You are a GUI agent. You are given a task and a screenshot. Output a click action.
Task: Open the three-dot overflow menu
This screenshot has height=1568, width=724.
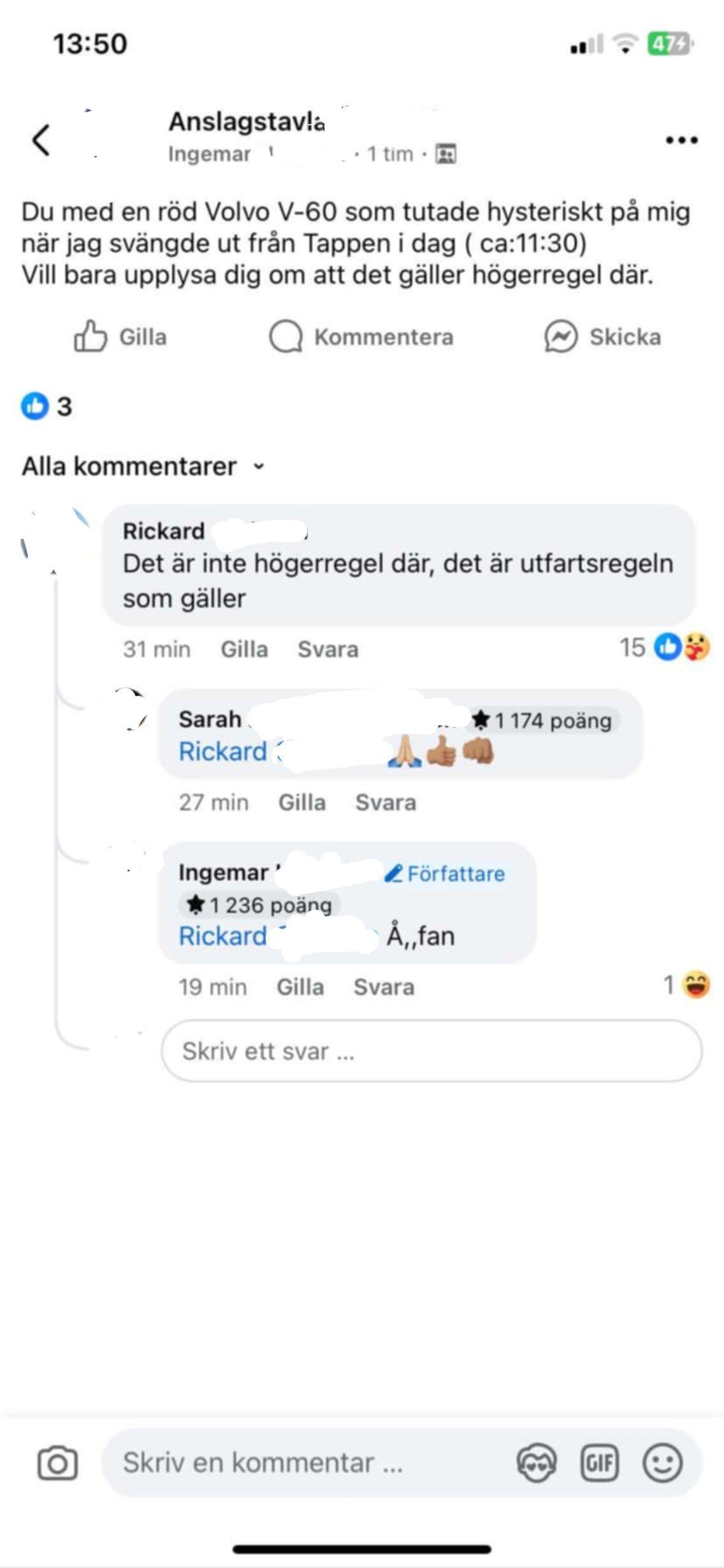click(x=681, y=140)
